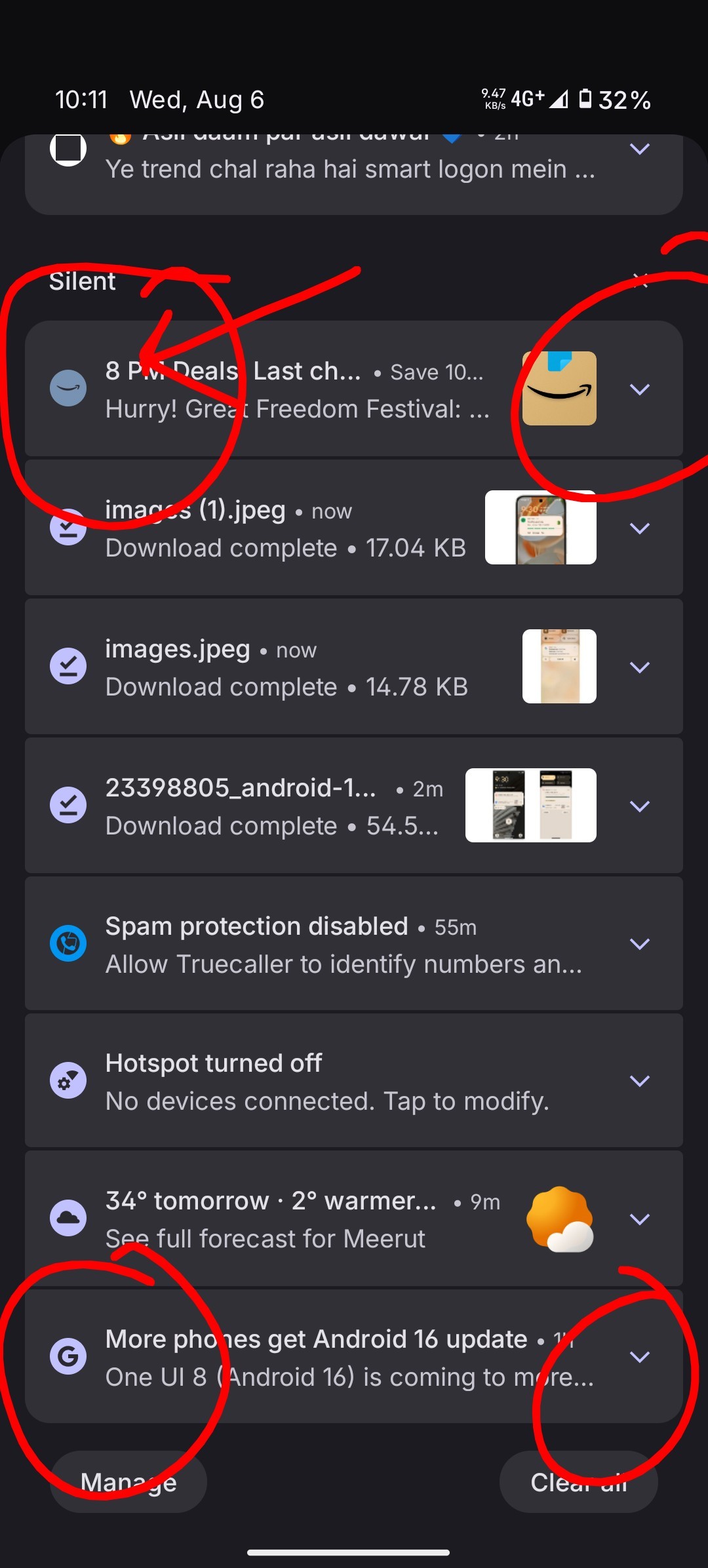Expand the 23398805_android download notification
This screenshot has width=708, height=1568.
(640, 806)
